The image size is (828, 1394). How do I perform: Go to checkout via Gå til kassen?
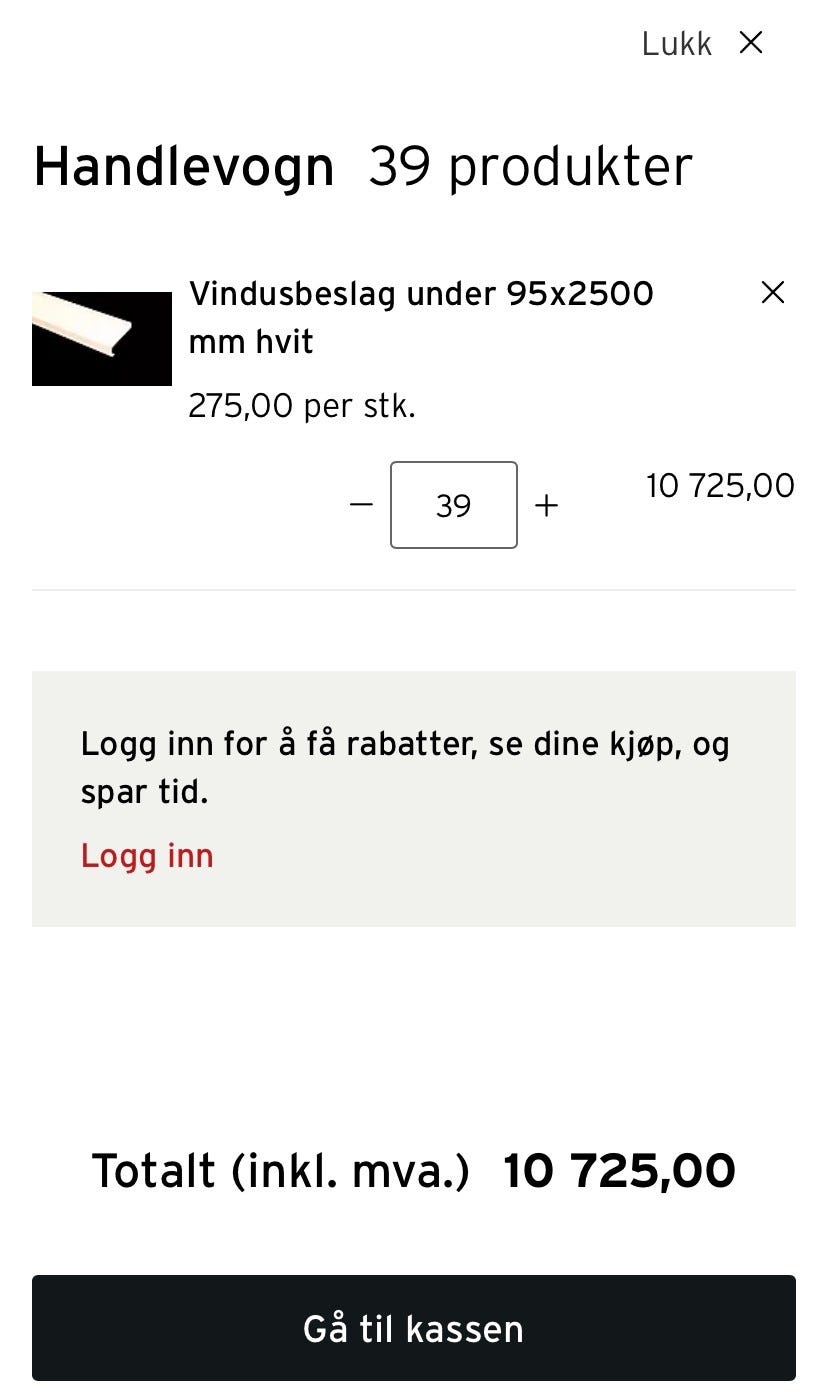[414, 1328]
